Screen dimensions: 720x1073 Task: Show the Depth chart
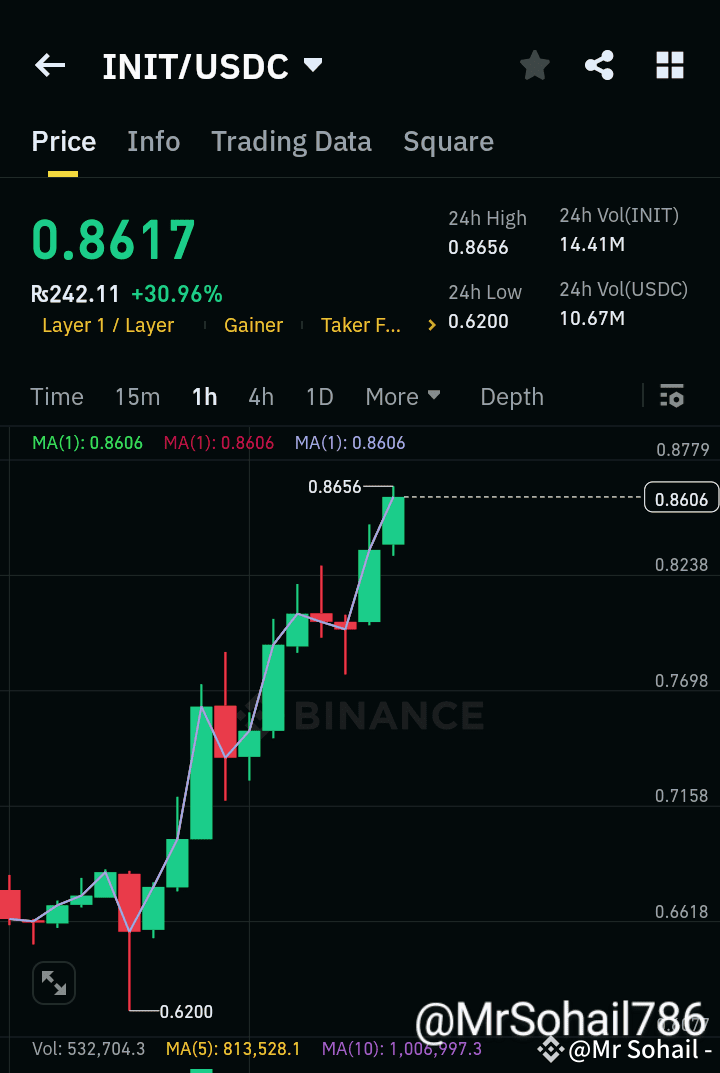click(512, 397)
